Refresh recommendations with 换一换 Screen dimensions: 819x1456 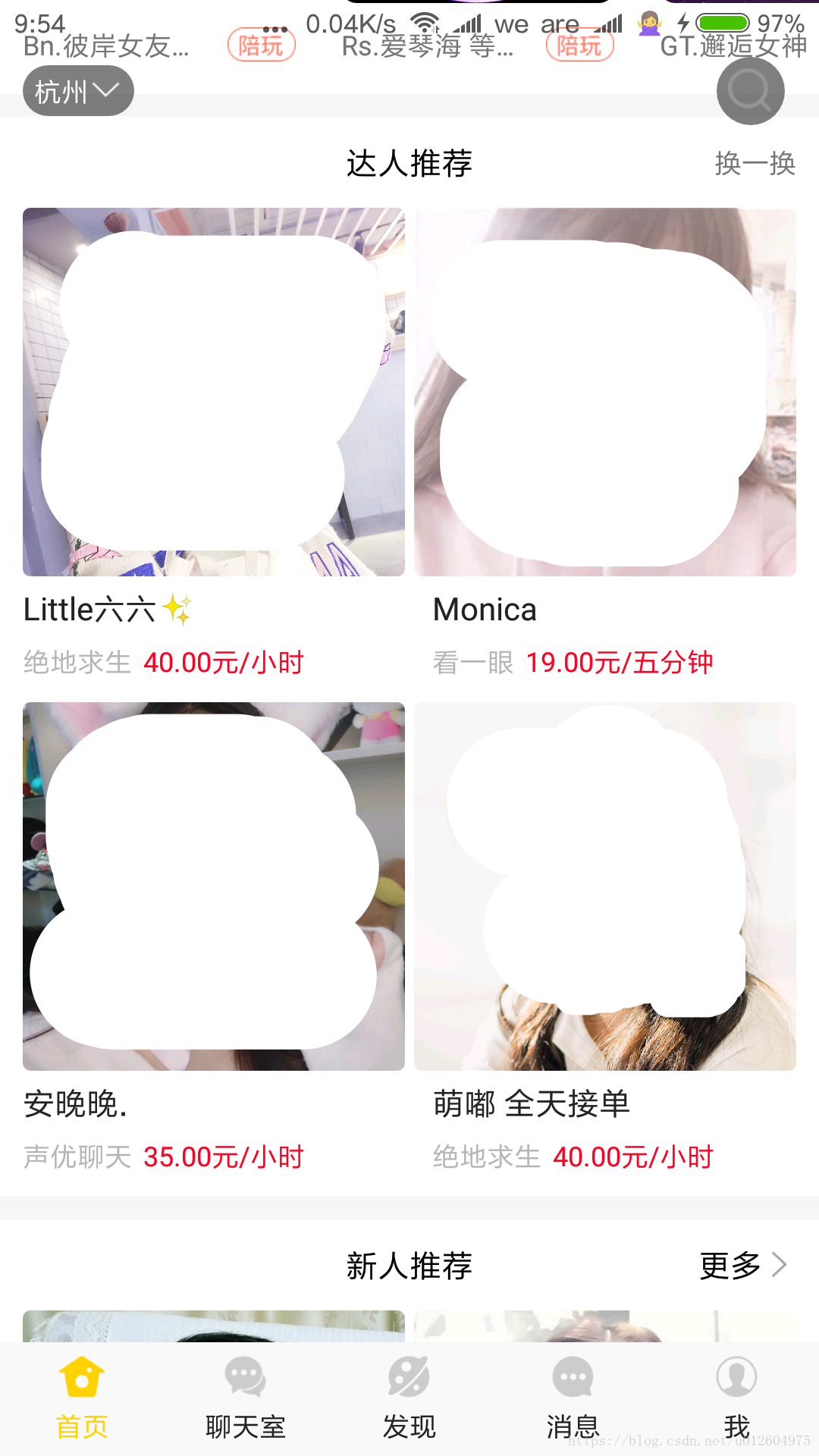[x=755, y=163]
